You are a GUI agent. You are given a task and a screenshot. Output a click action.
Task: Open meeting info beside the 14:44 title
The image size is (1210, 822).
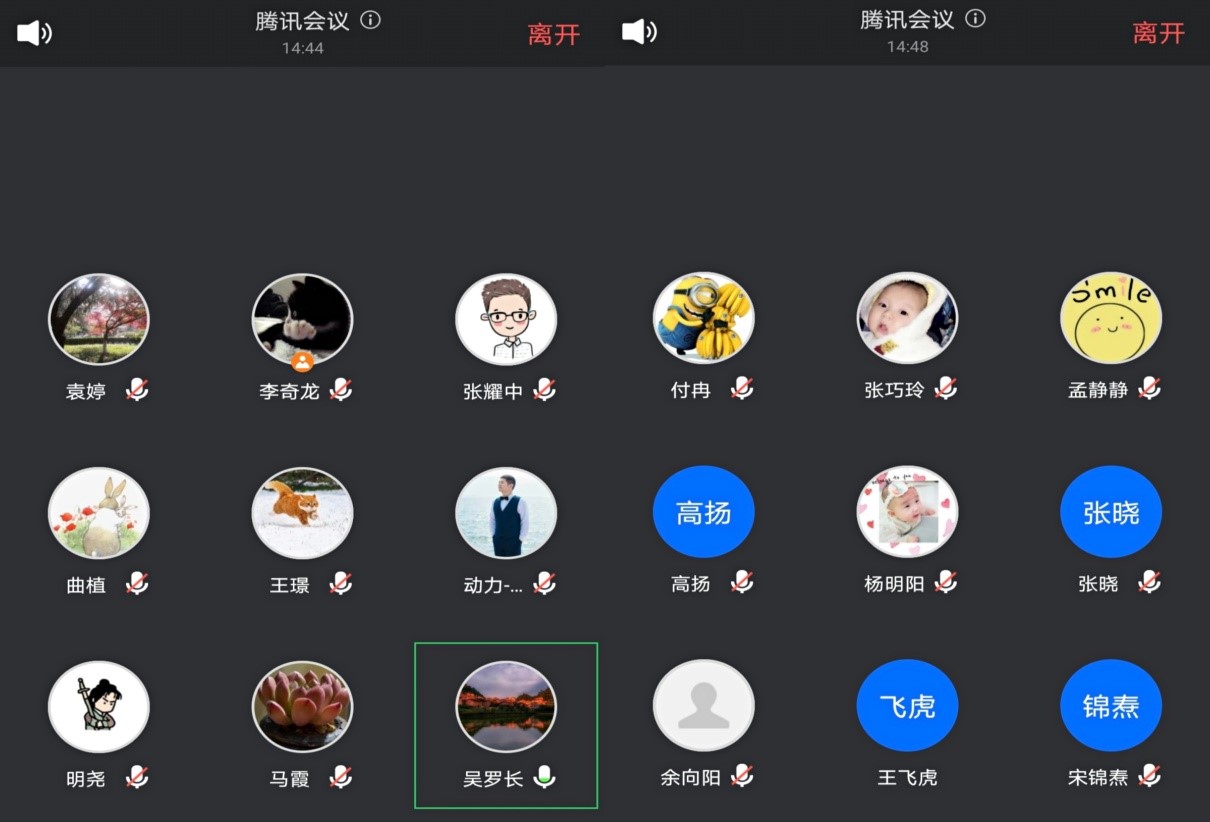(371, 20)
